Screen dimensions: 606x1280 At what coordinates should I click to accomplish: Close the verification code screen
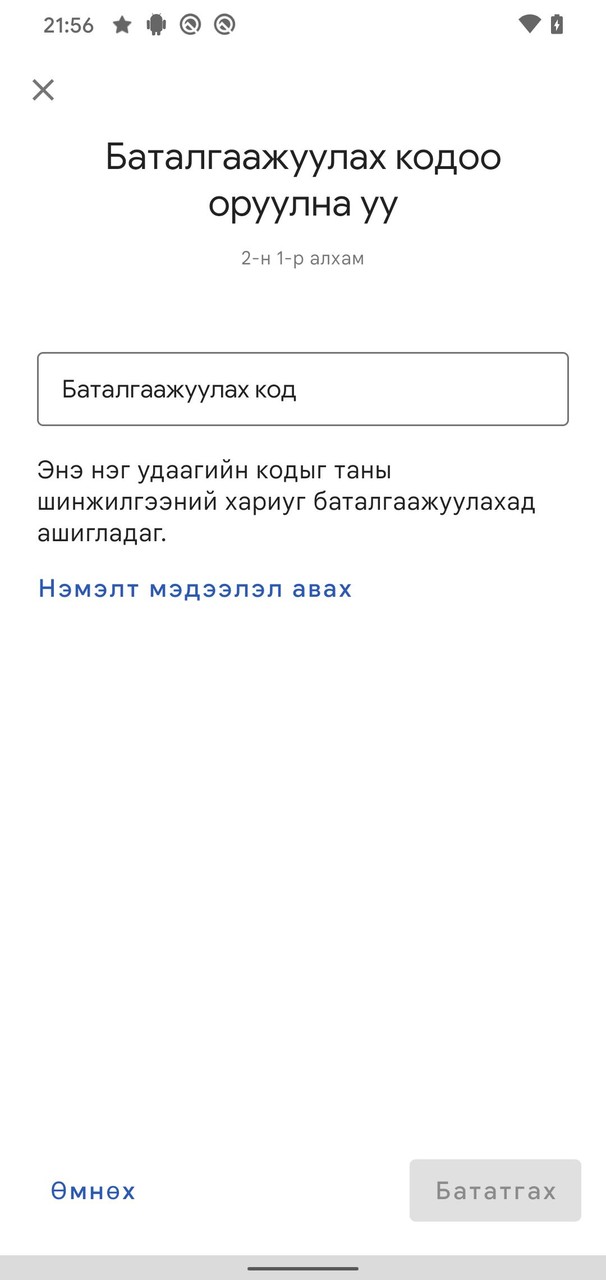tap(43, 90)
